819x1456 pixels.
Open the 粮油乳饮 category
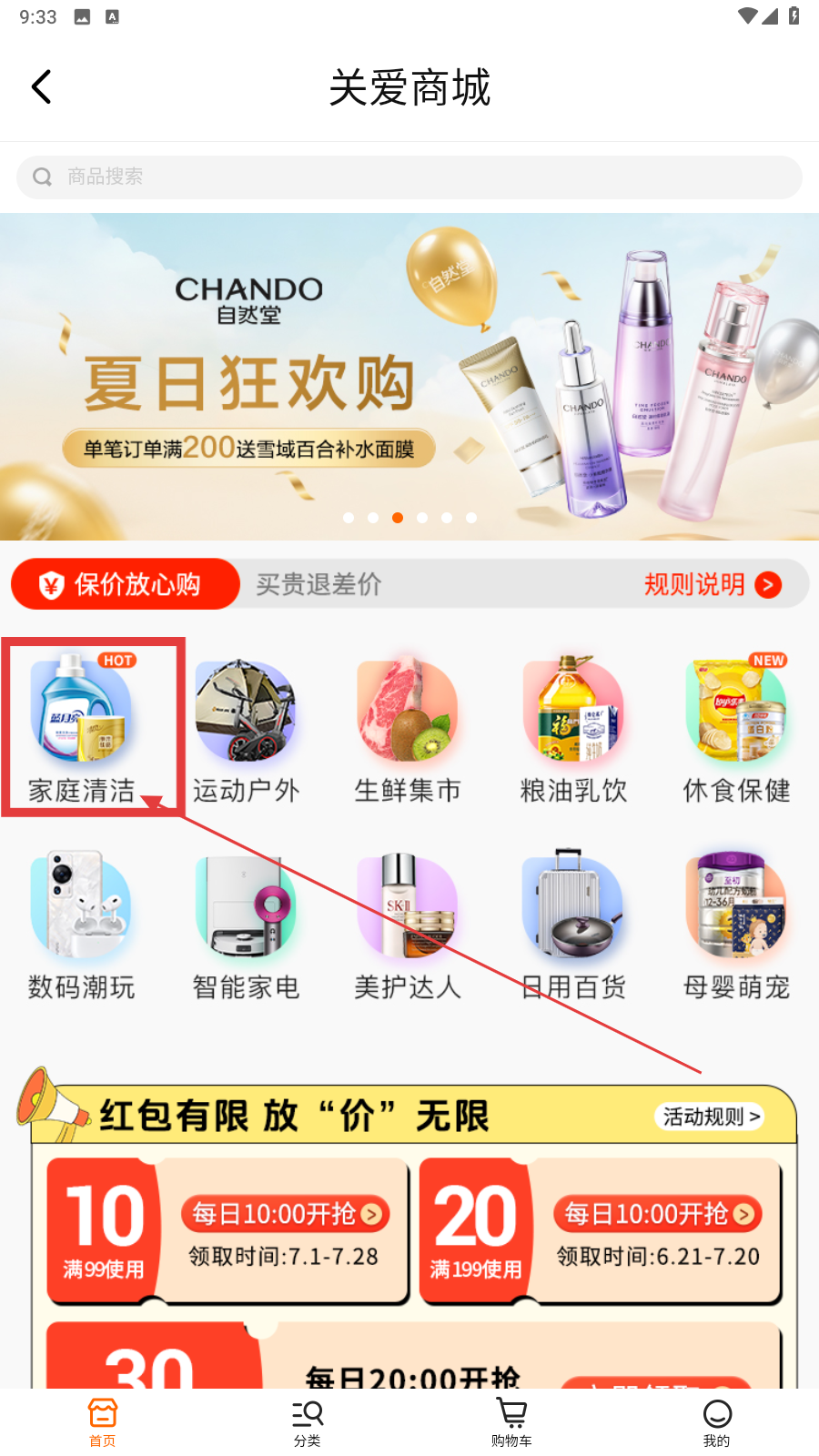(573, 728)
